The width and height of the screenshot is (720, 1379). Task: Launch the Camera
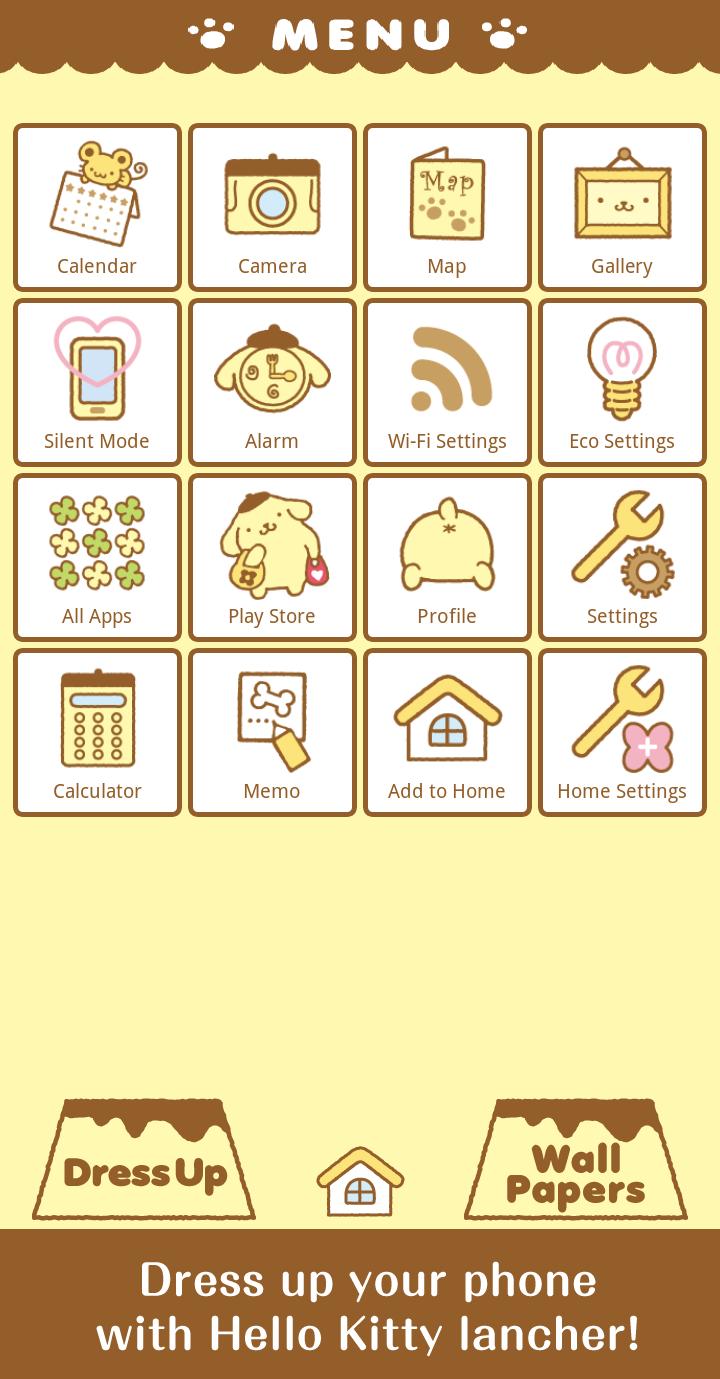[272, 206]
